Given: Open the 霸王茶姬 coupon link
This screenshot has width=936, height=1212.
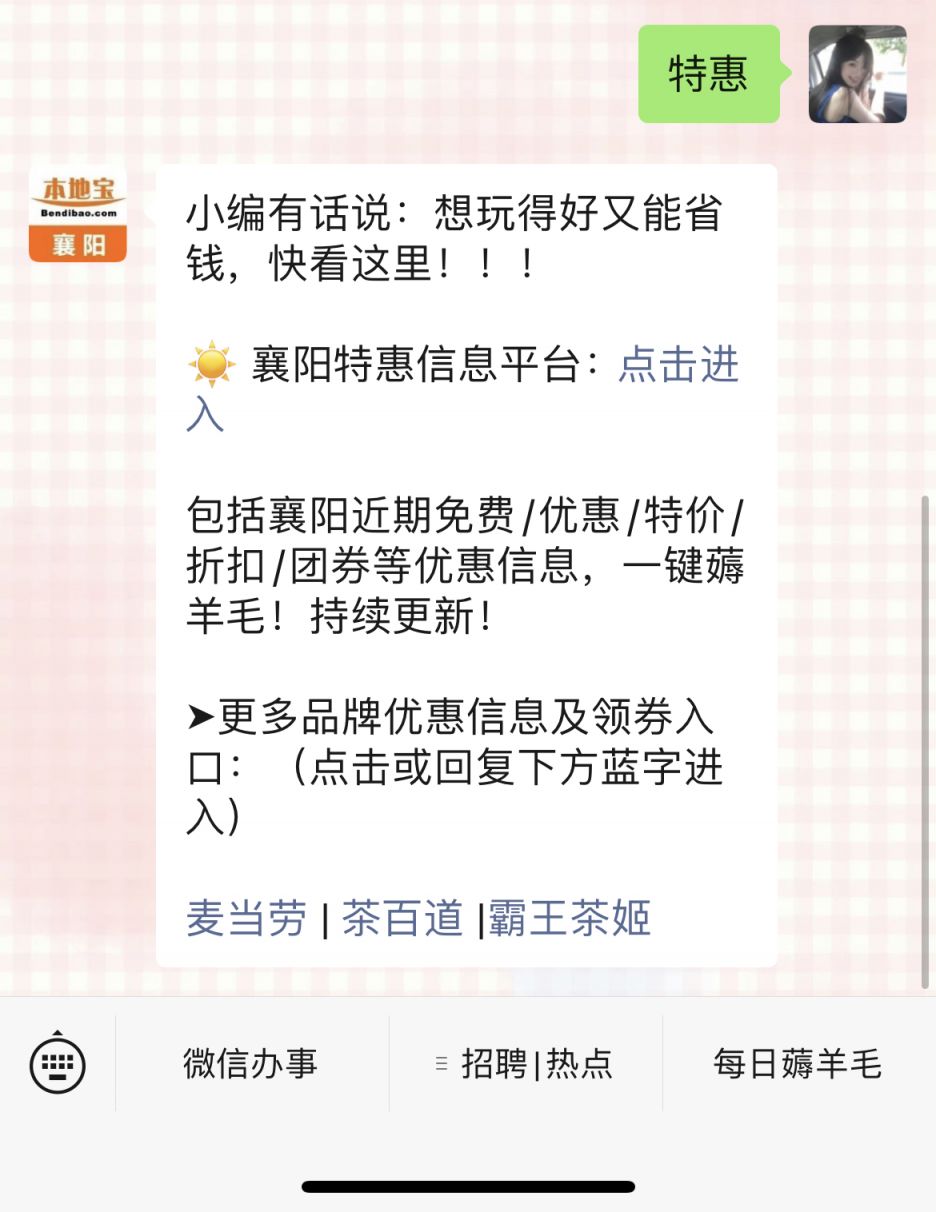Looking at the screenshot, I should 569,918.
